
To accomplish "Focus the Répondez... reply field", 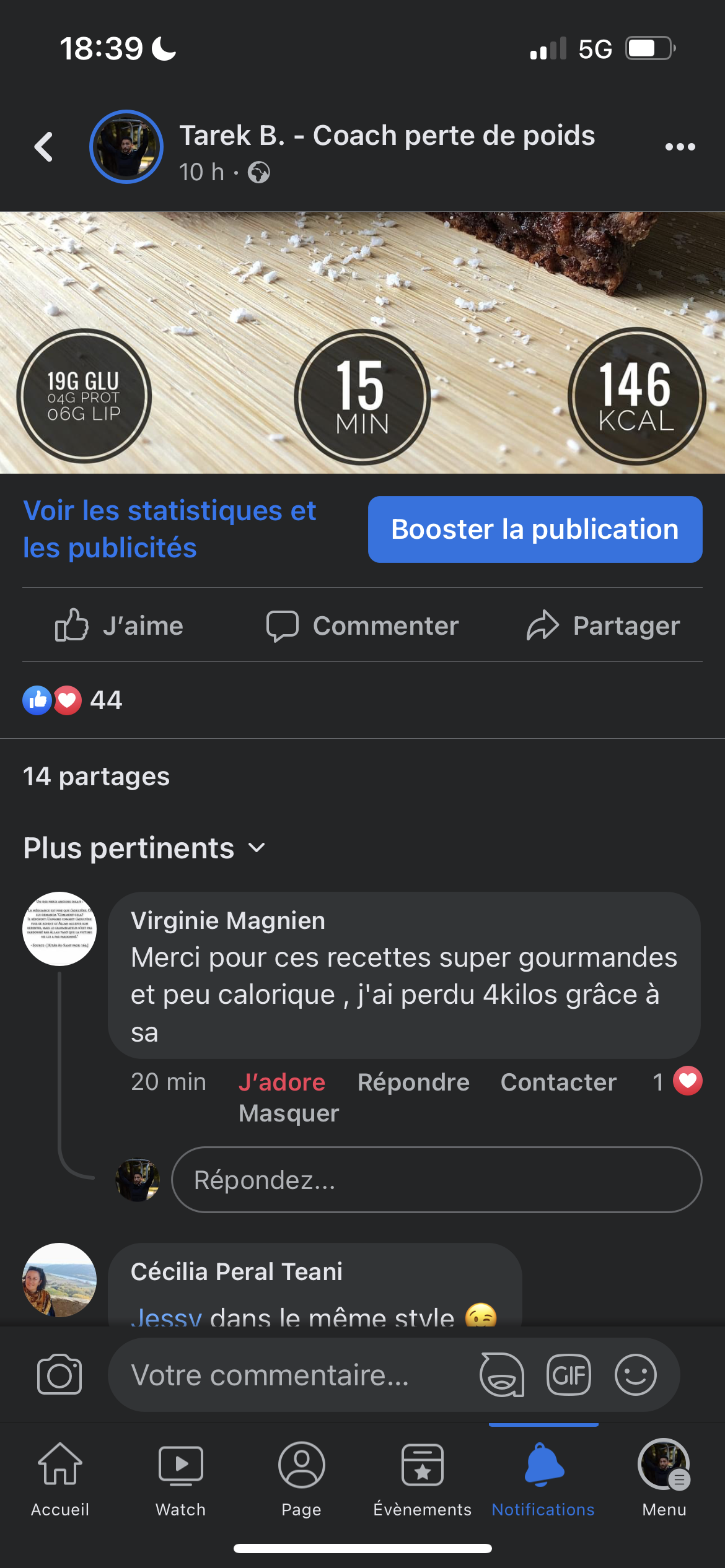I will [436, 1180].
